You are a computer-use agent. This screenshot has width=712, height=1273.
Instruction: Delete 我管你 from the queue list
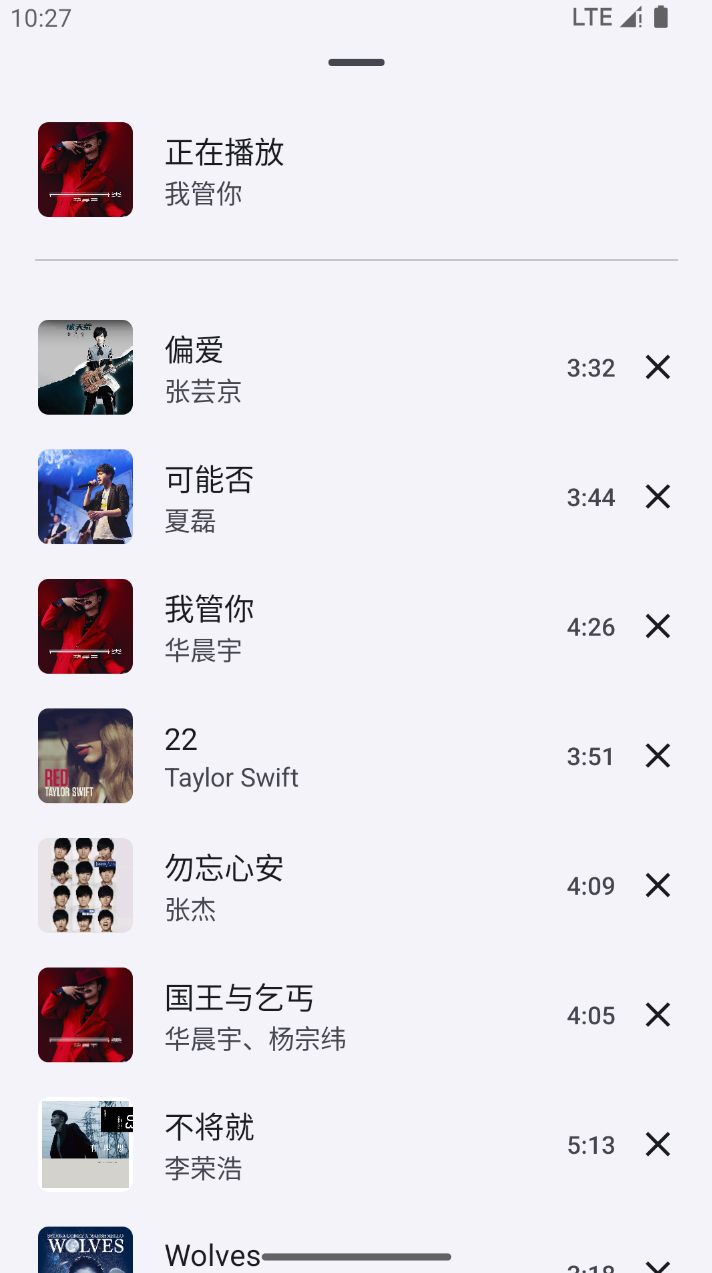(x=657, y=627)
